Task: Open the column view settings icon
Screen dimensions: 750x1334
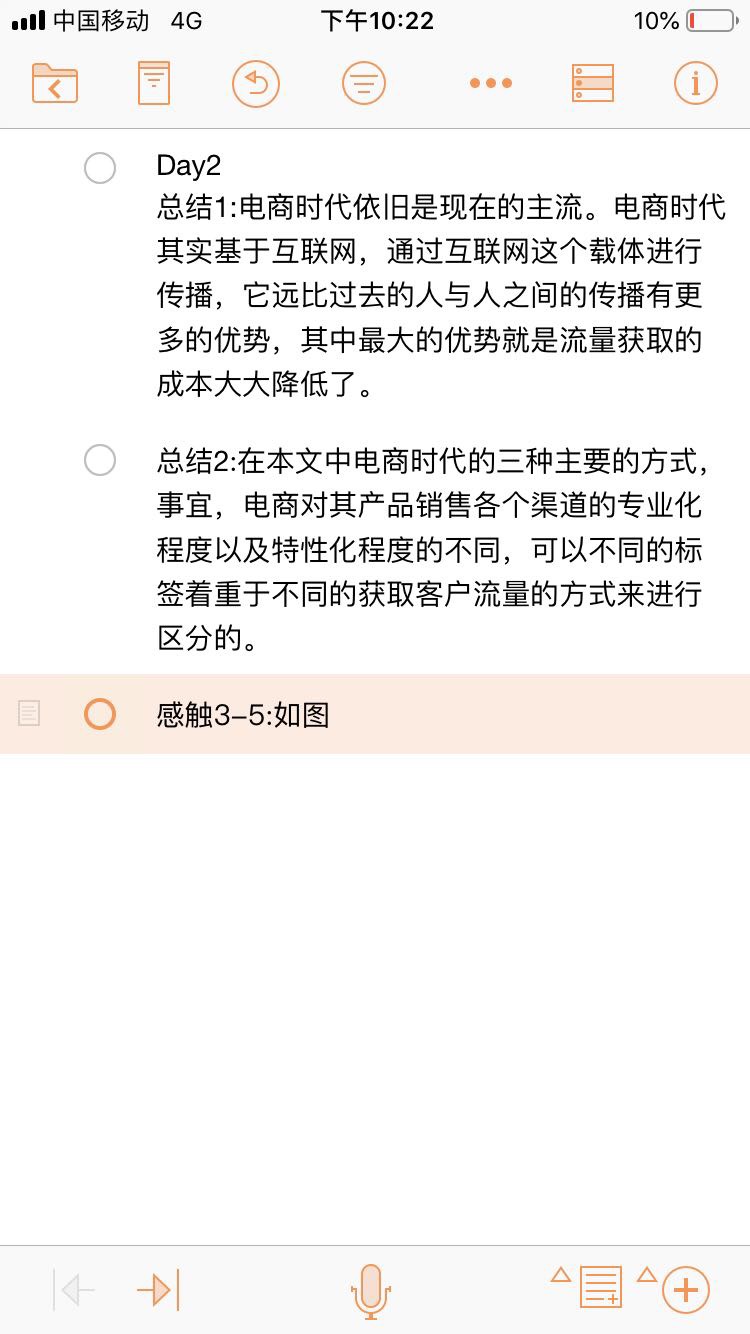Action: [x=593, y=83]
